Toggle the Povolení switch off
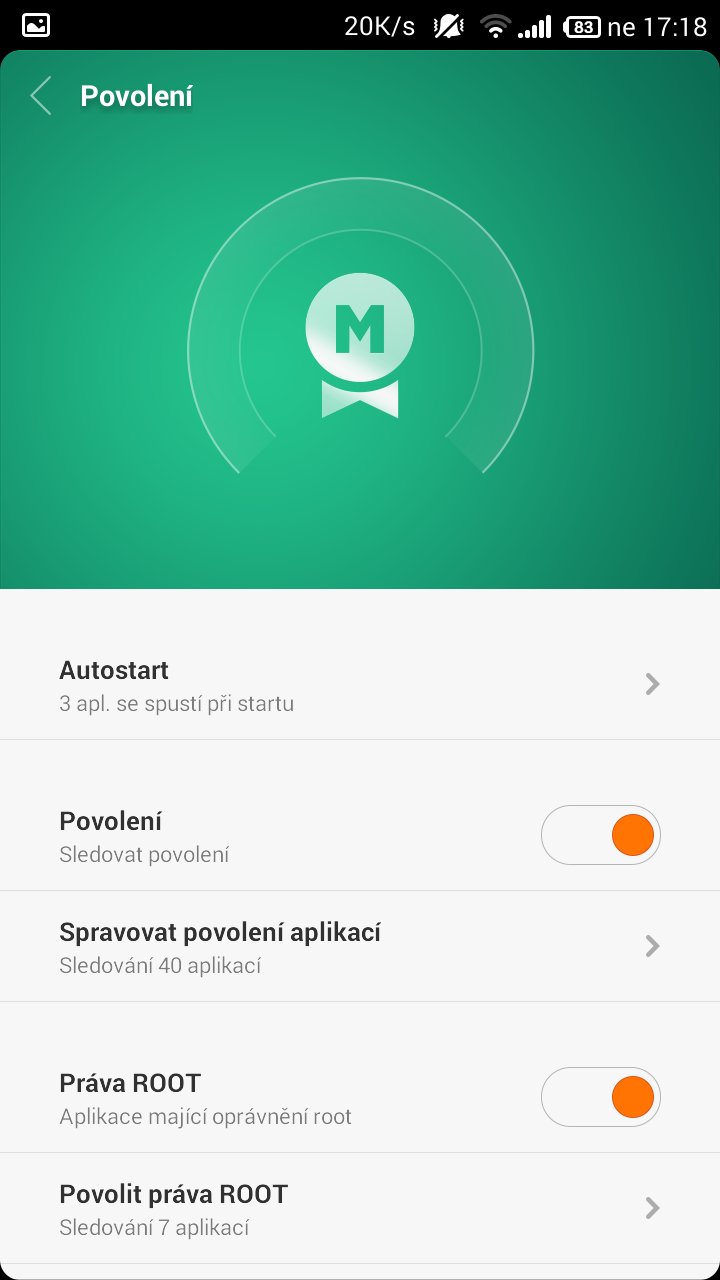The image size is (720, 1280). (x=601, y=835)
